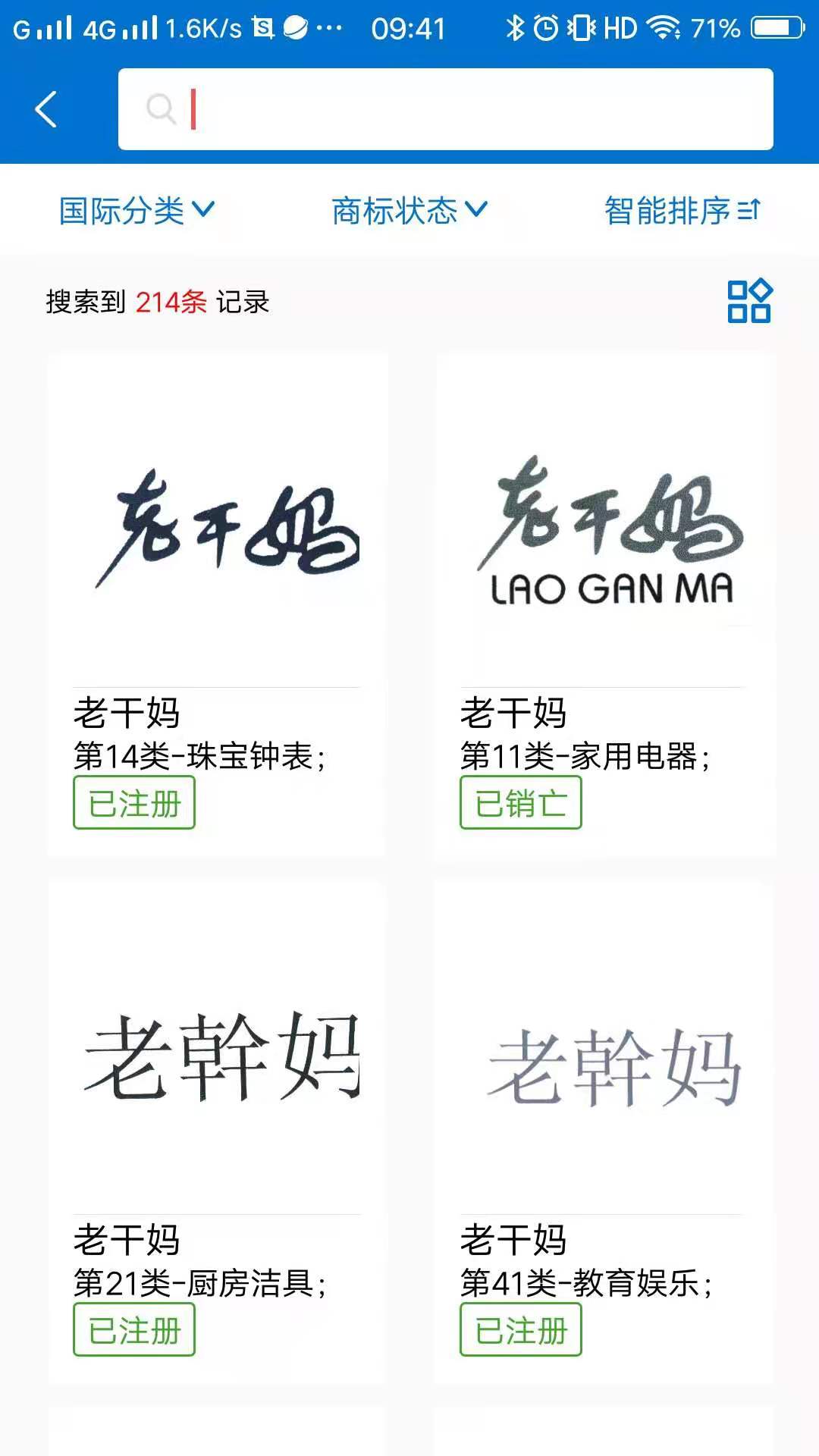819x1456 pixels.
Task: Toggle the 已销亡 status tag on 老干妈 第11类
Action: [521, 803]
